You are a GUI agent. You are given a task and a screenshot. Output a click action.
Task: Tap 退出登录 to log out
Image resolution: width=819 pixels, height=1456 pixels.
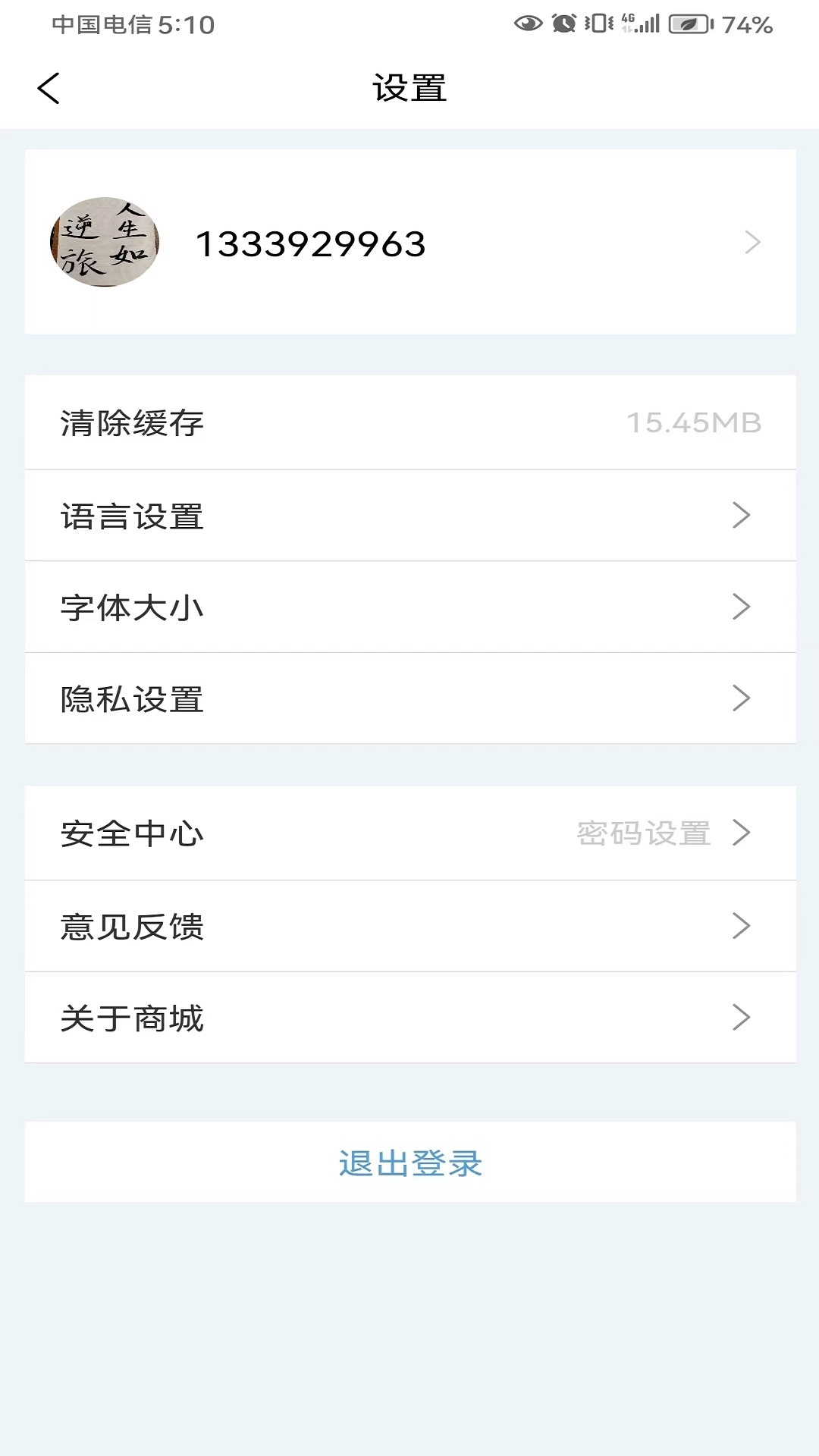coord(409,1163)
